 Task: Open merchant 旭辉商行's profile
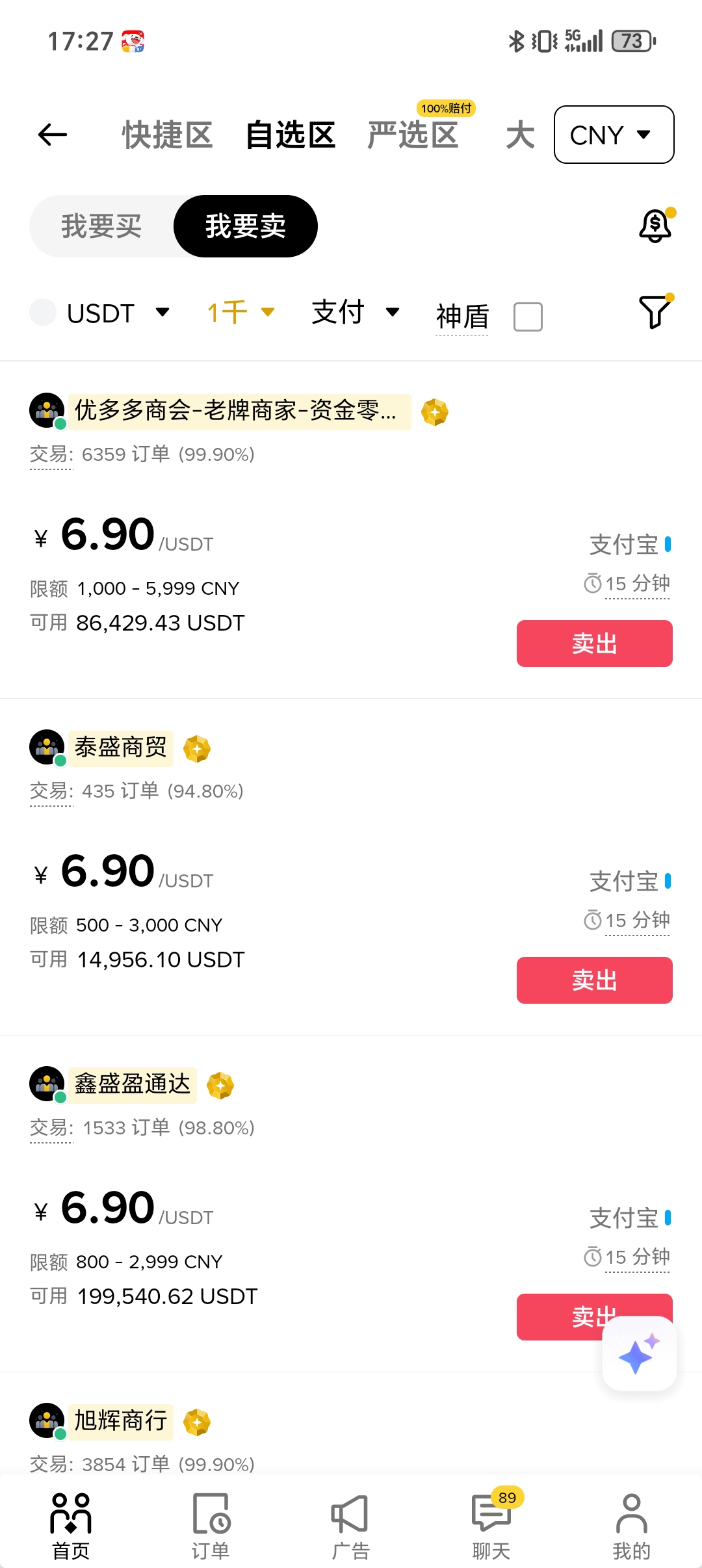point(121,1421)
